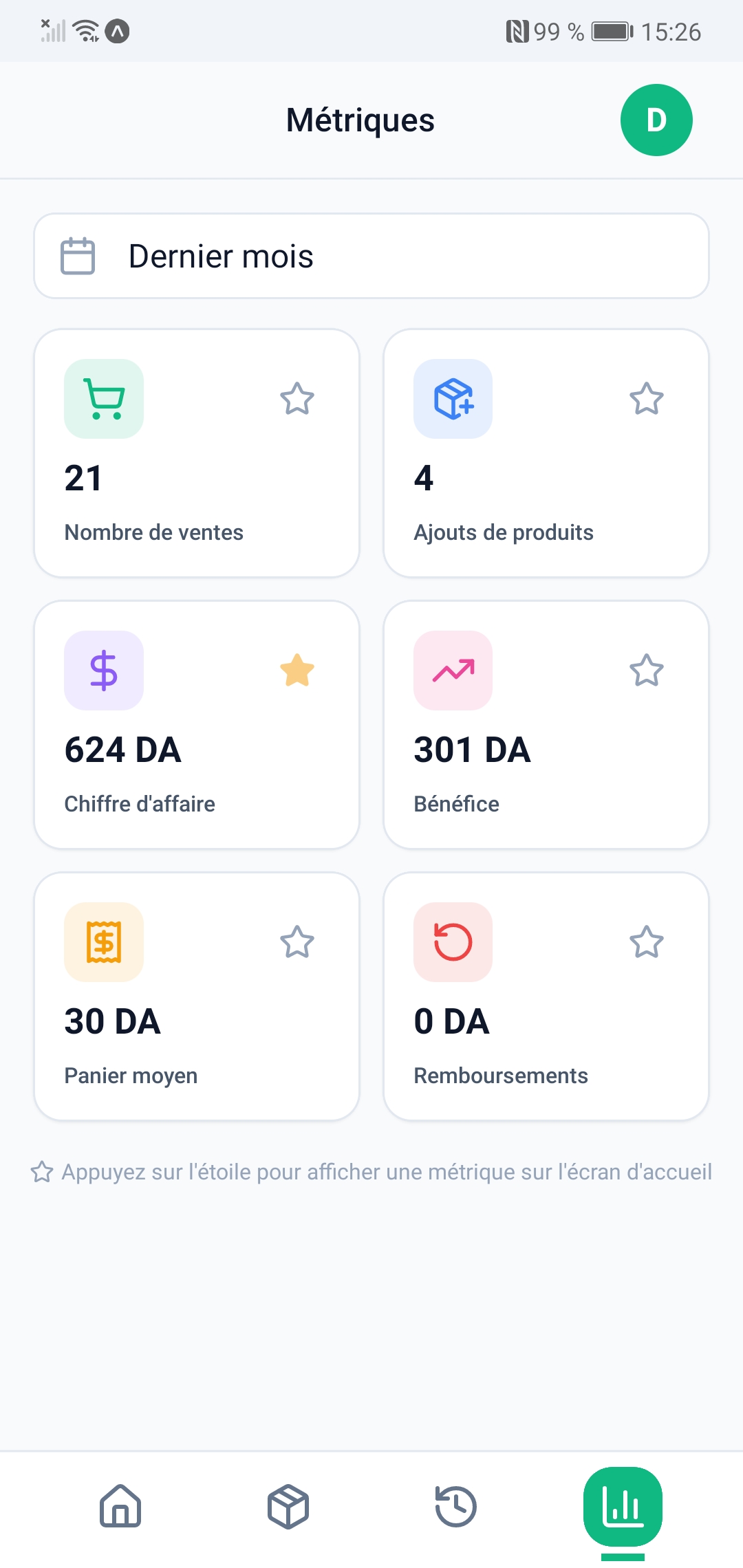743x1568 pixels.
Task: Star the Remboursements metric
Action: pyautogui.click(x=647, y=942)
